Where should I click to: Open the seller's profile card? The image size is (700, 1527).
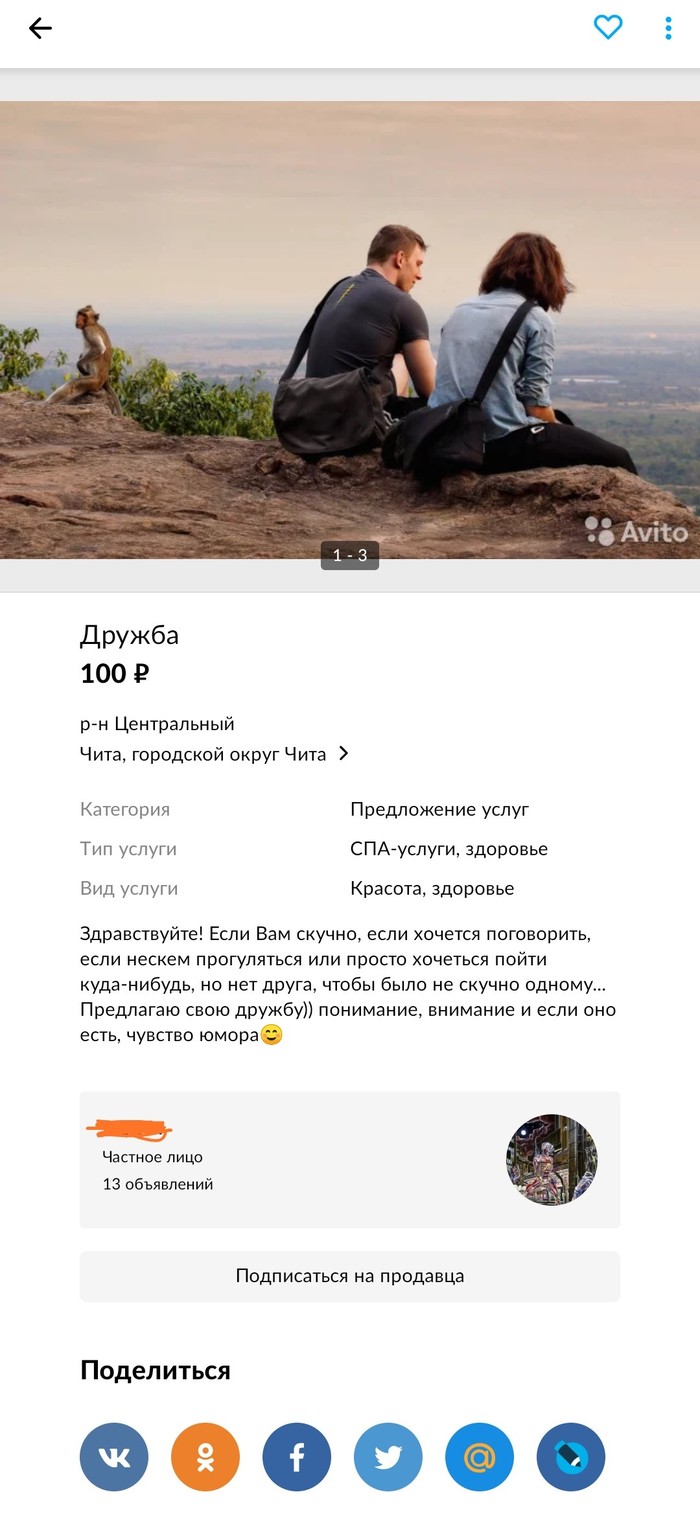pos(350,1159)
